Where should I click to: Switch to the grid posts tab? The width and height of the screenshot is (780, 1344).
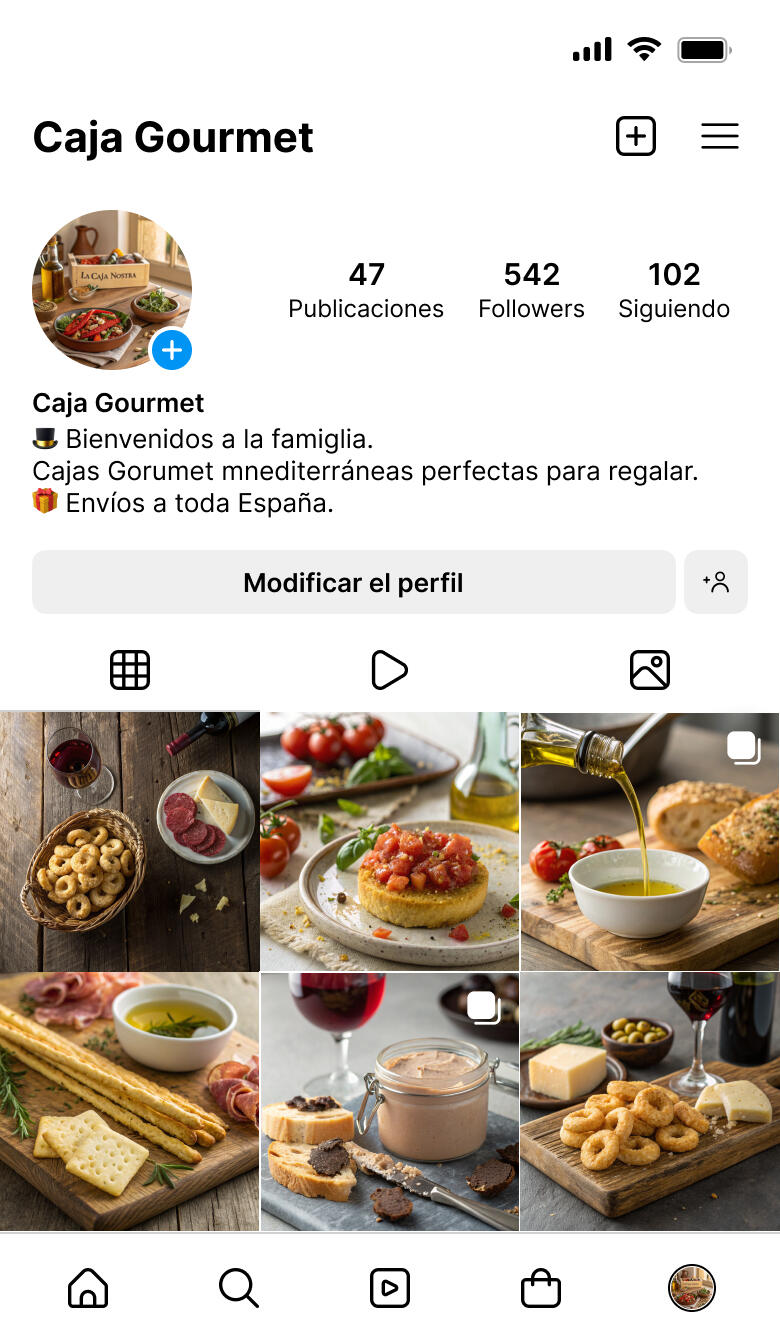coord(130,670)
